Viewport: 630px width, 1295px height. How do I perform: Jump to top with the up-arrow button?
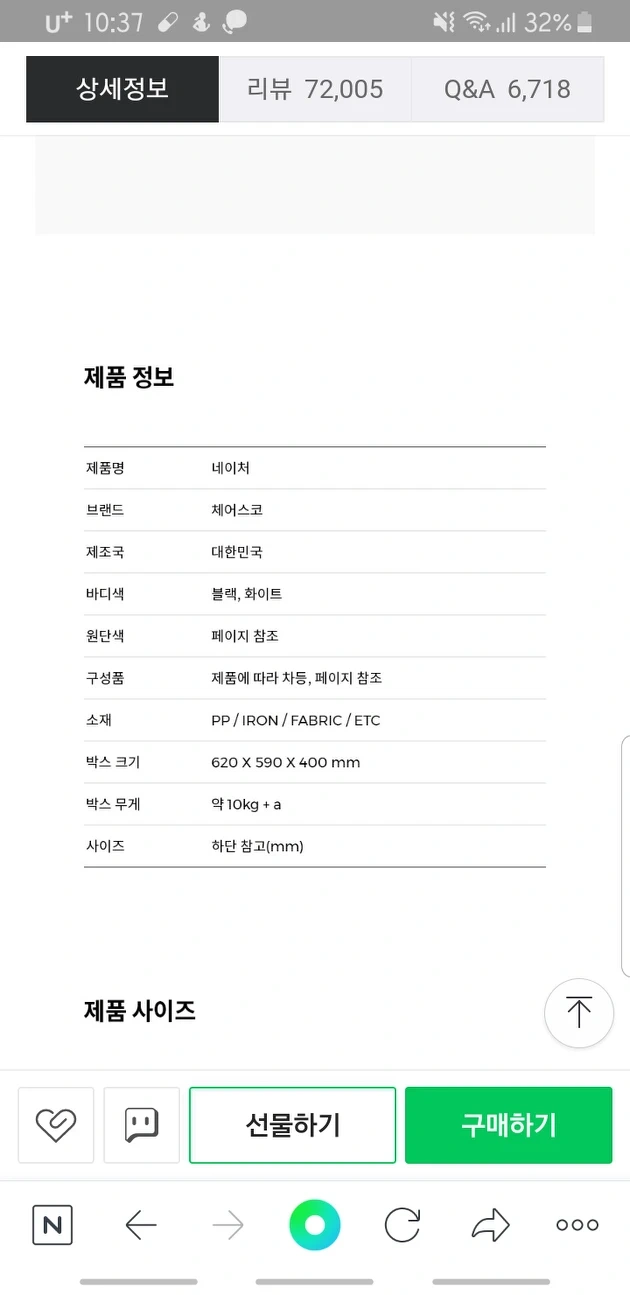(x=578, y=1013)
